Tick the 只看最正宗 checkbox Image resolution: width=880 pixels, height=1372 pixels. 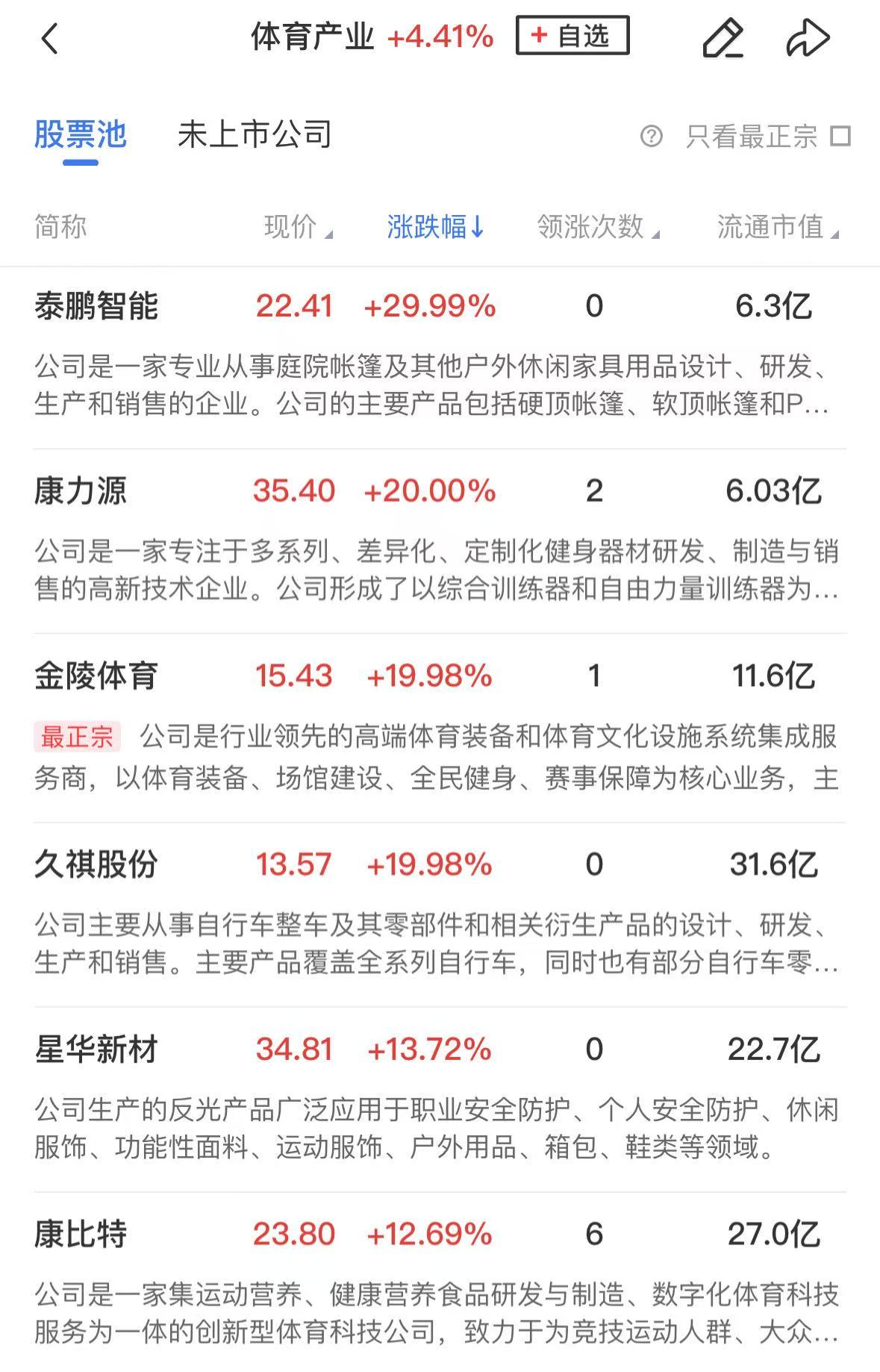coord(840,137)
